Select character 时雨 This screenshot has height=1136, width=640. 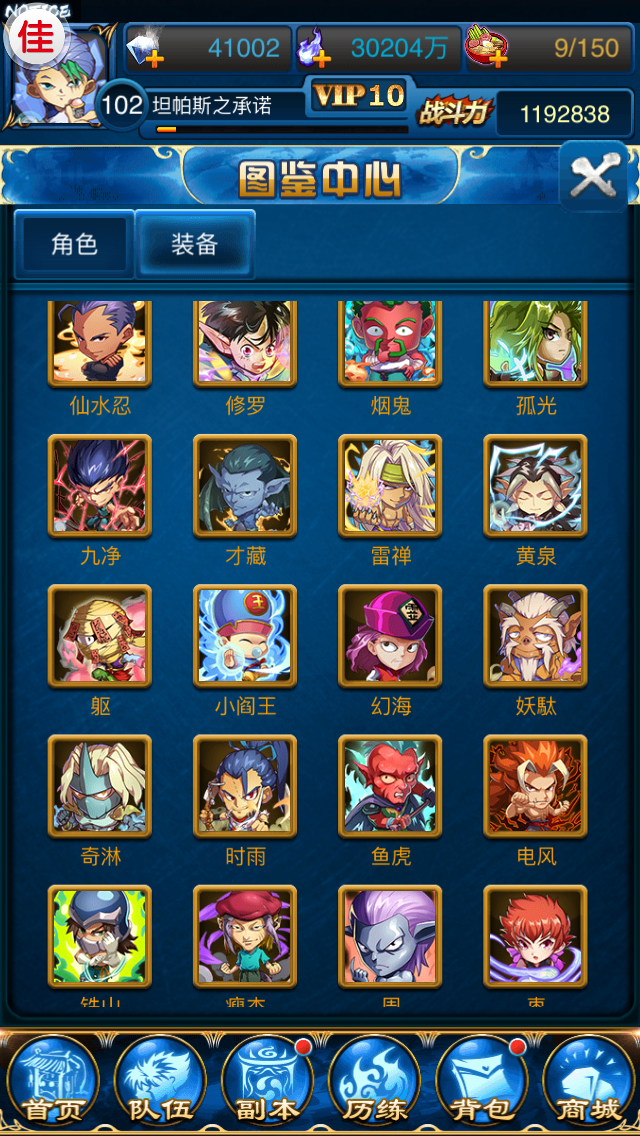coord(245,786)
